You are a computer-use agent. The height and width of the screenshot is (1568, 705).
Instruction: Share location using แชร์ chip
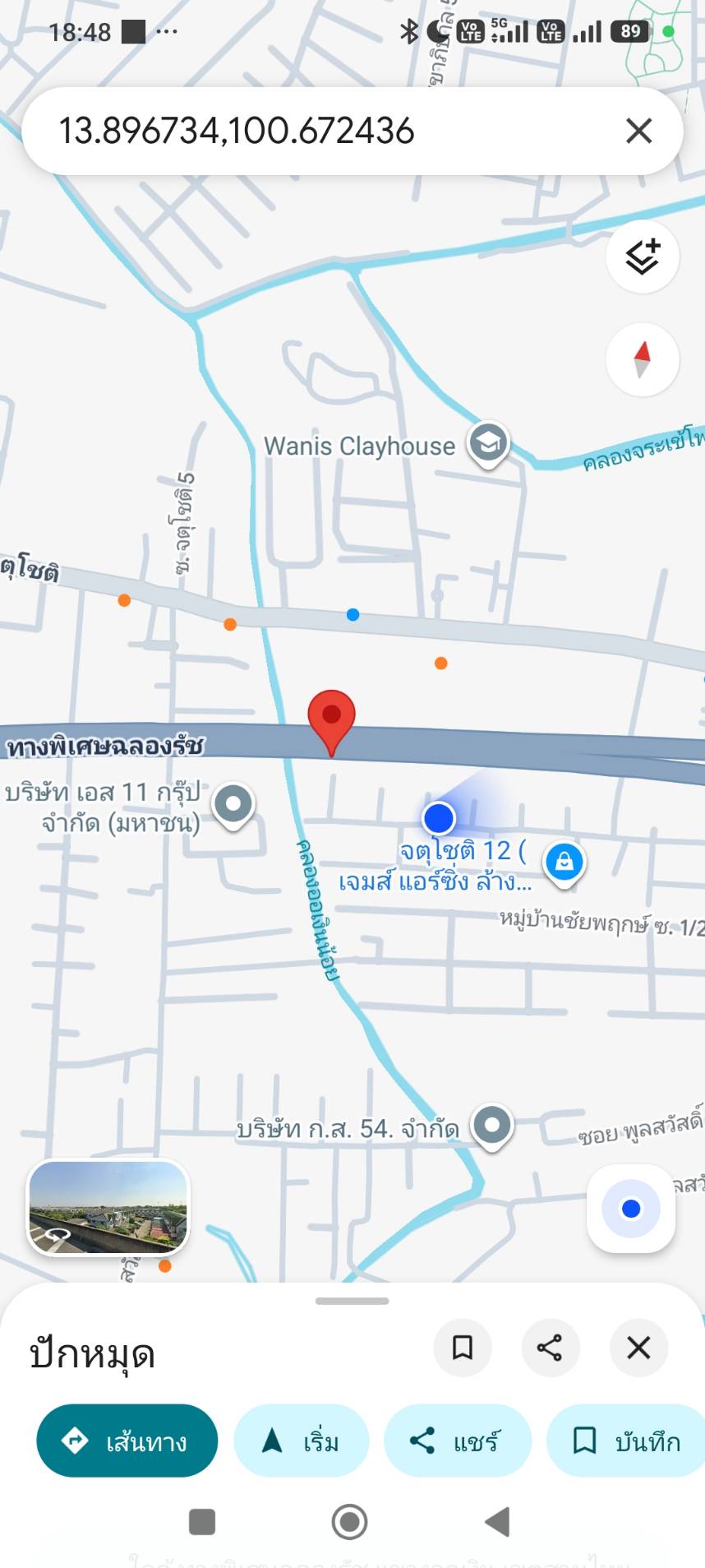point(458,1441)
